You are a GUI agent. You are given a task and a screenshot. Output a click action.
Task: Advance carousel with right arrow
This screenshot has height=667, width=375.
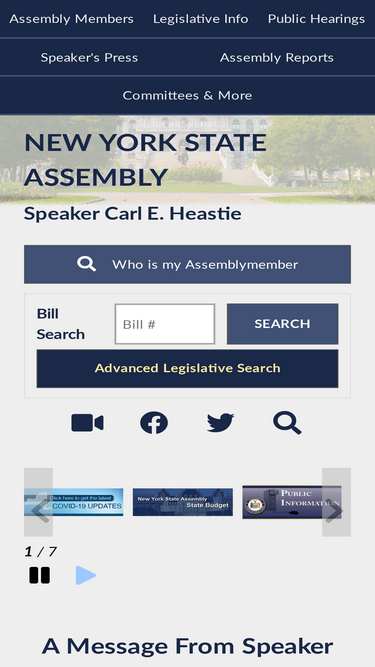(336, 502)
